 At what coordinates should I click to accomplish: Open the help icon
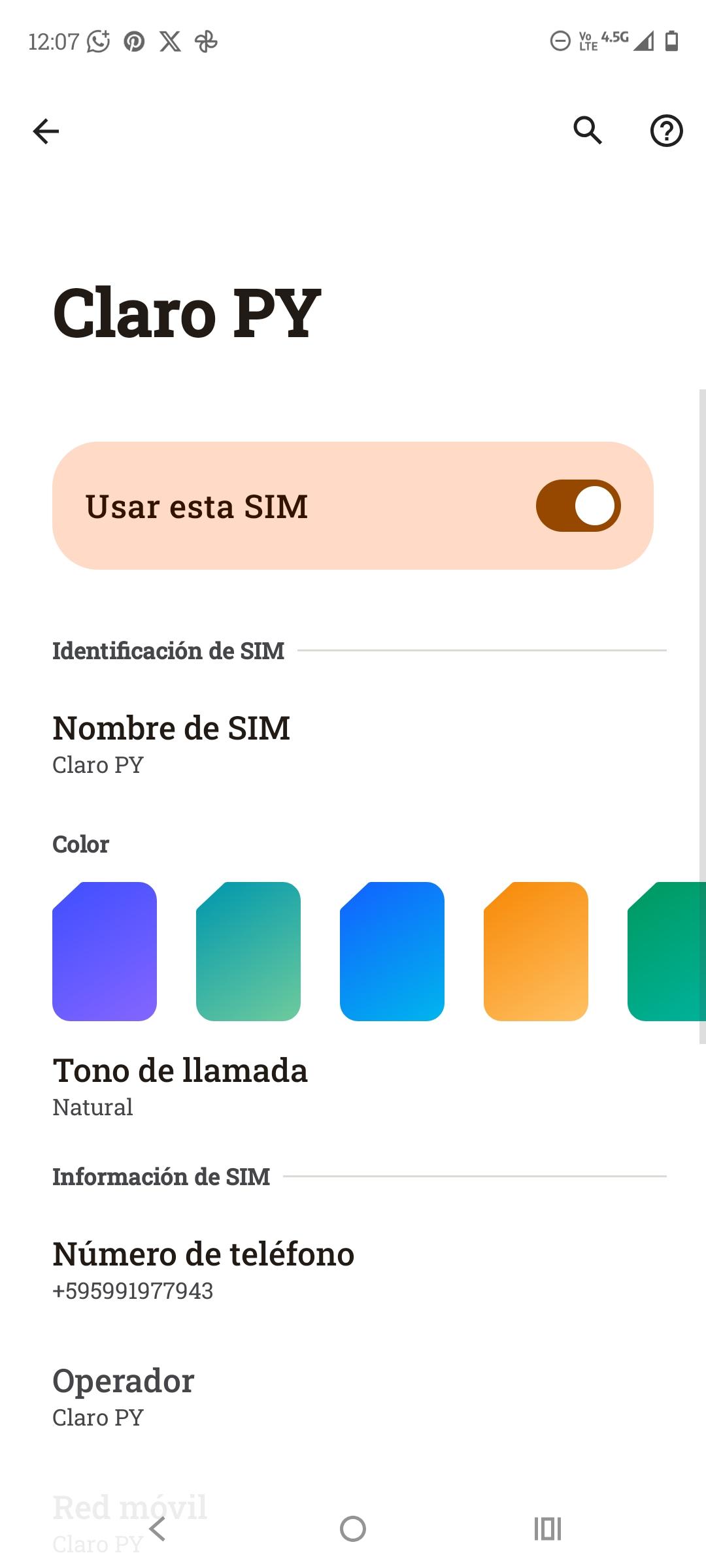tap(666, 131)
